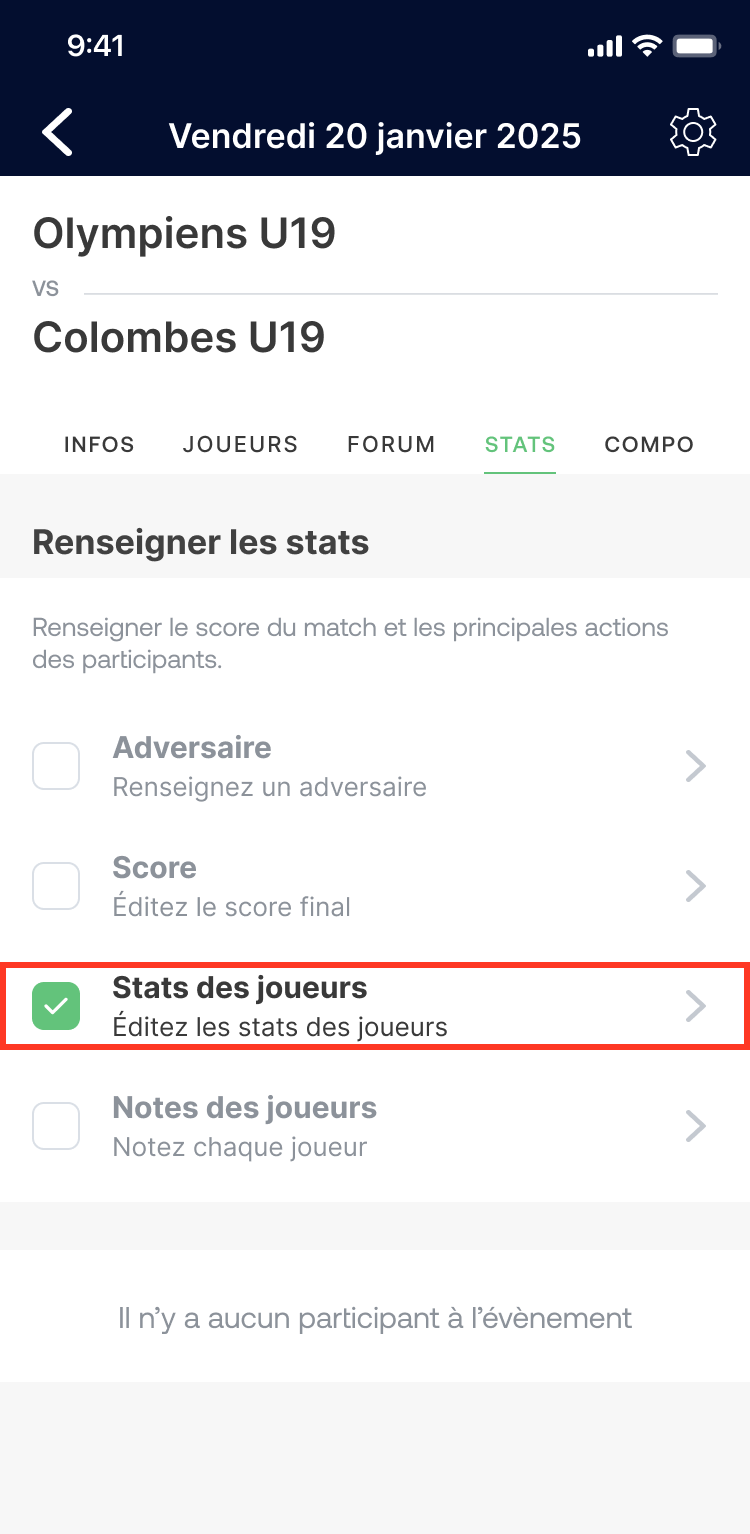Open the COMPO tab
Image resolution: width=750 pixels, height=1534 pixels.
point(648,444)
